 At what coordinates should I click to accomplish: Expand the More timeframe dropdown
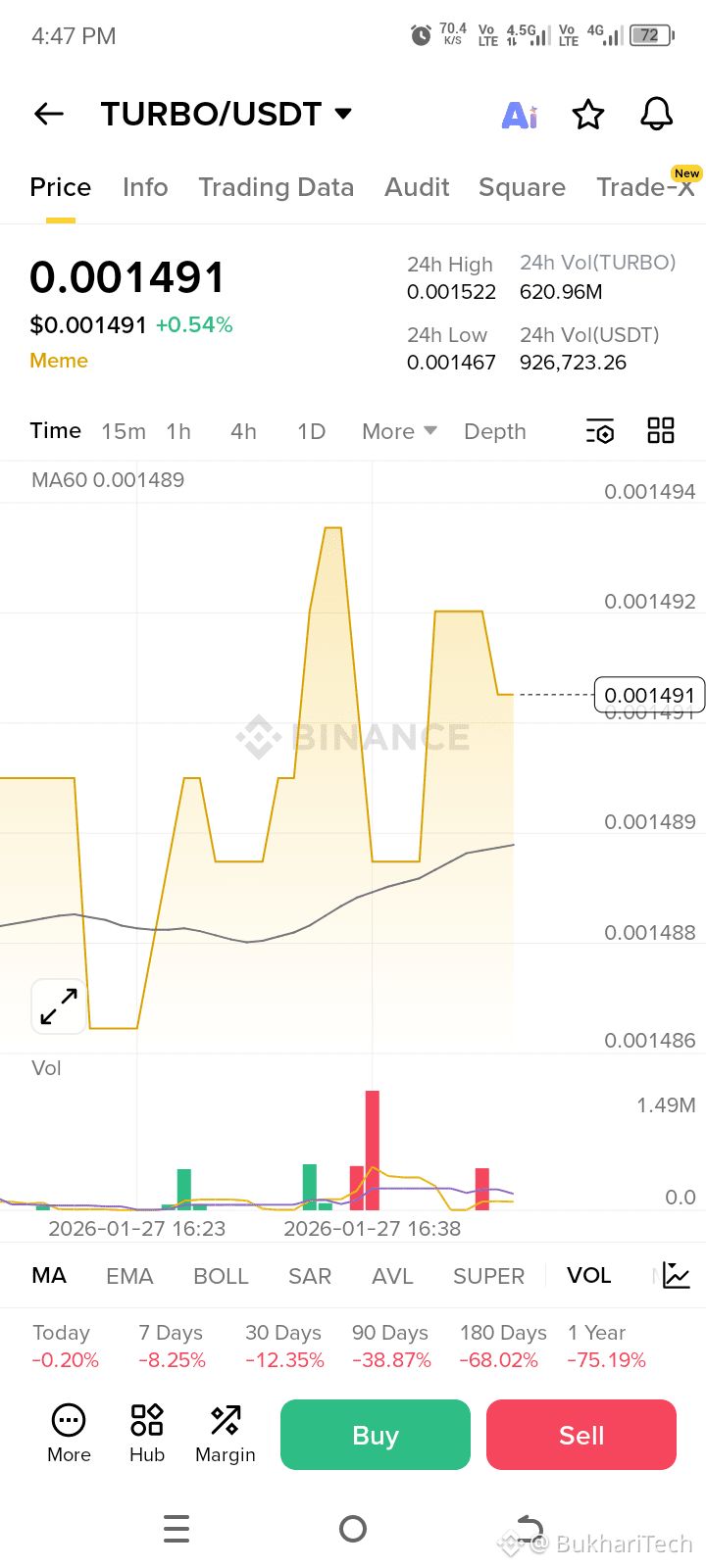(398, 430)
